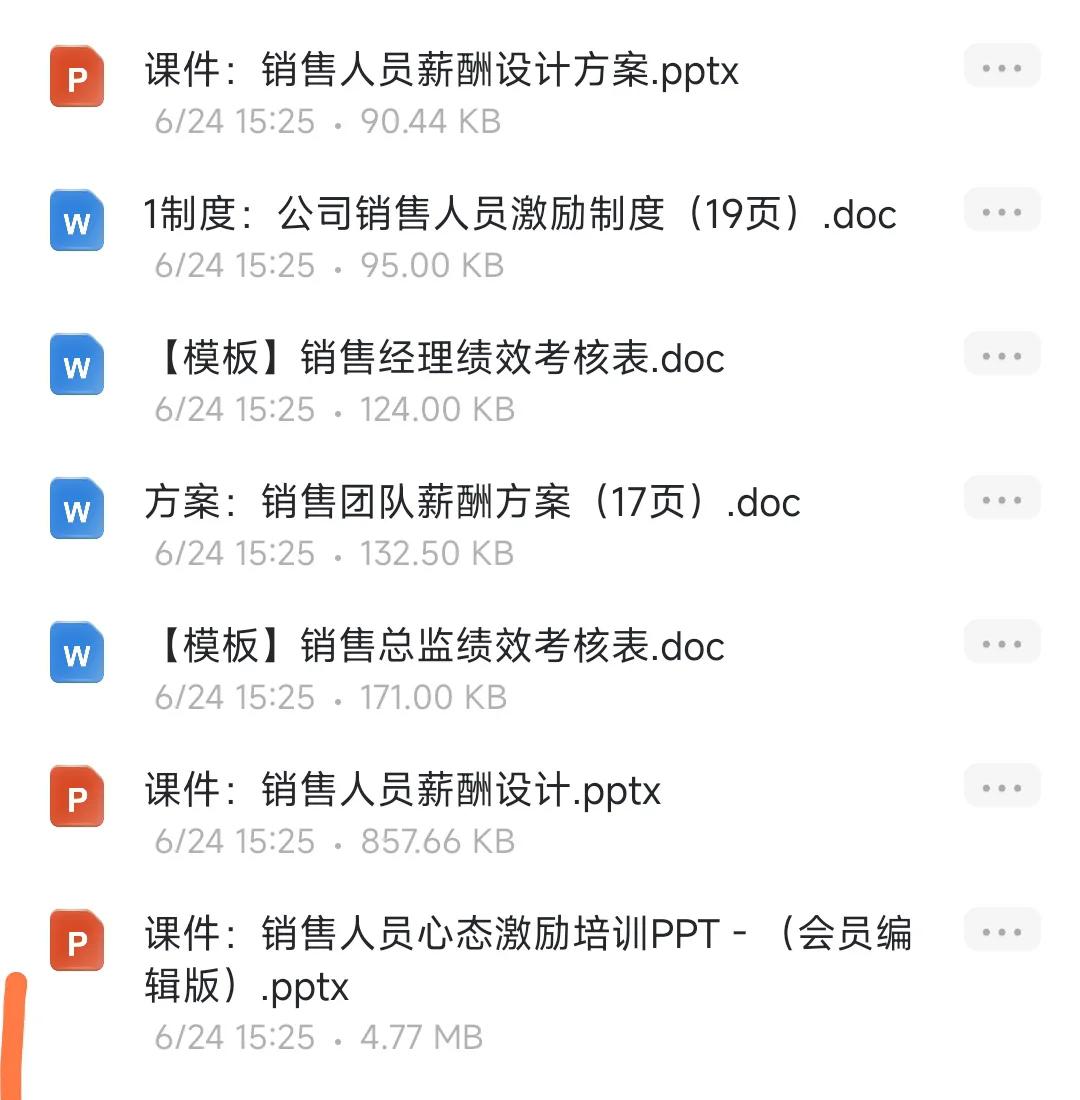Select the Word icon beside 销售经理绩效考核表.doc
Screen dimensions: 1080x1100
pyautogui.click(x=76, y=365)
